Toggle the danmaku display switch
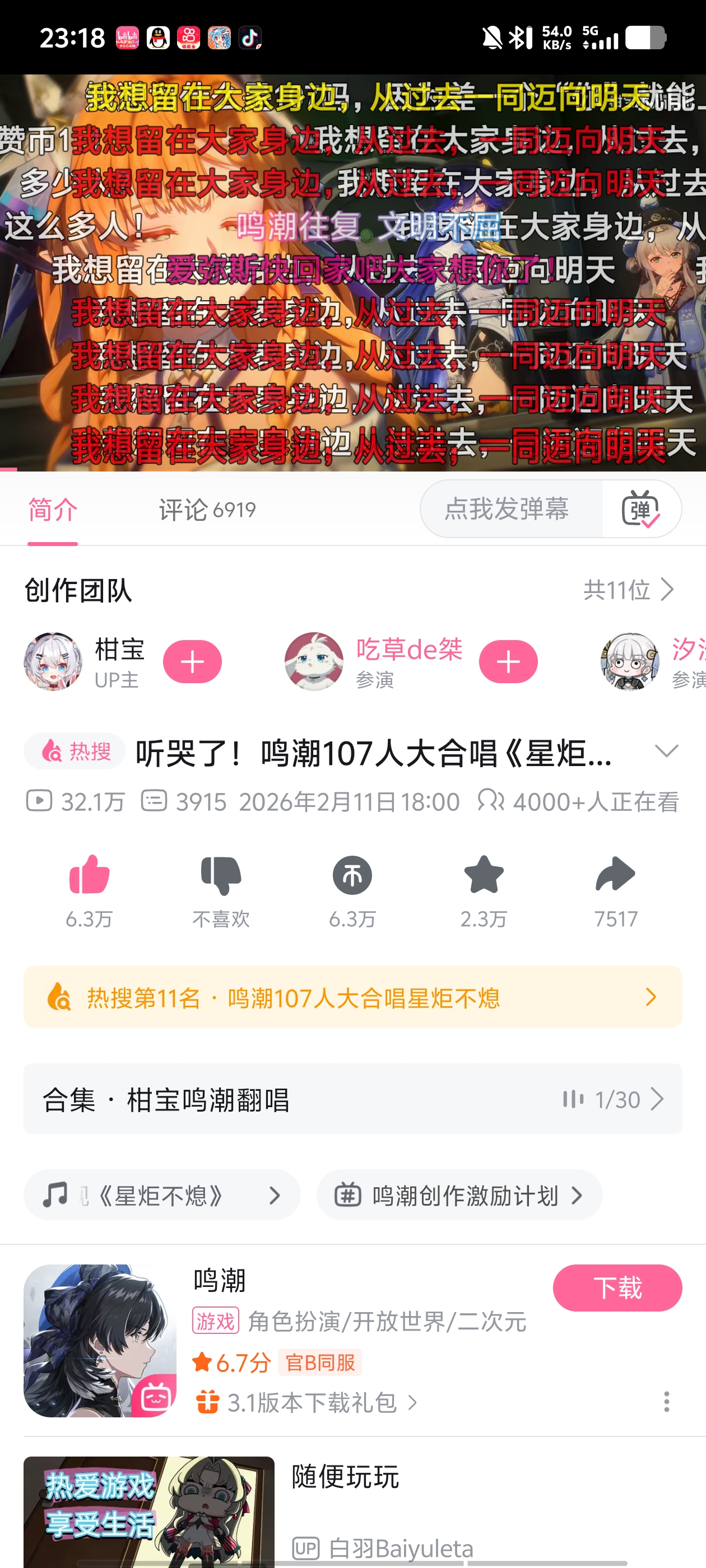The height and width of the screenshot is (1568, 706). point(640,509)
